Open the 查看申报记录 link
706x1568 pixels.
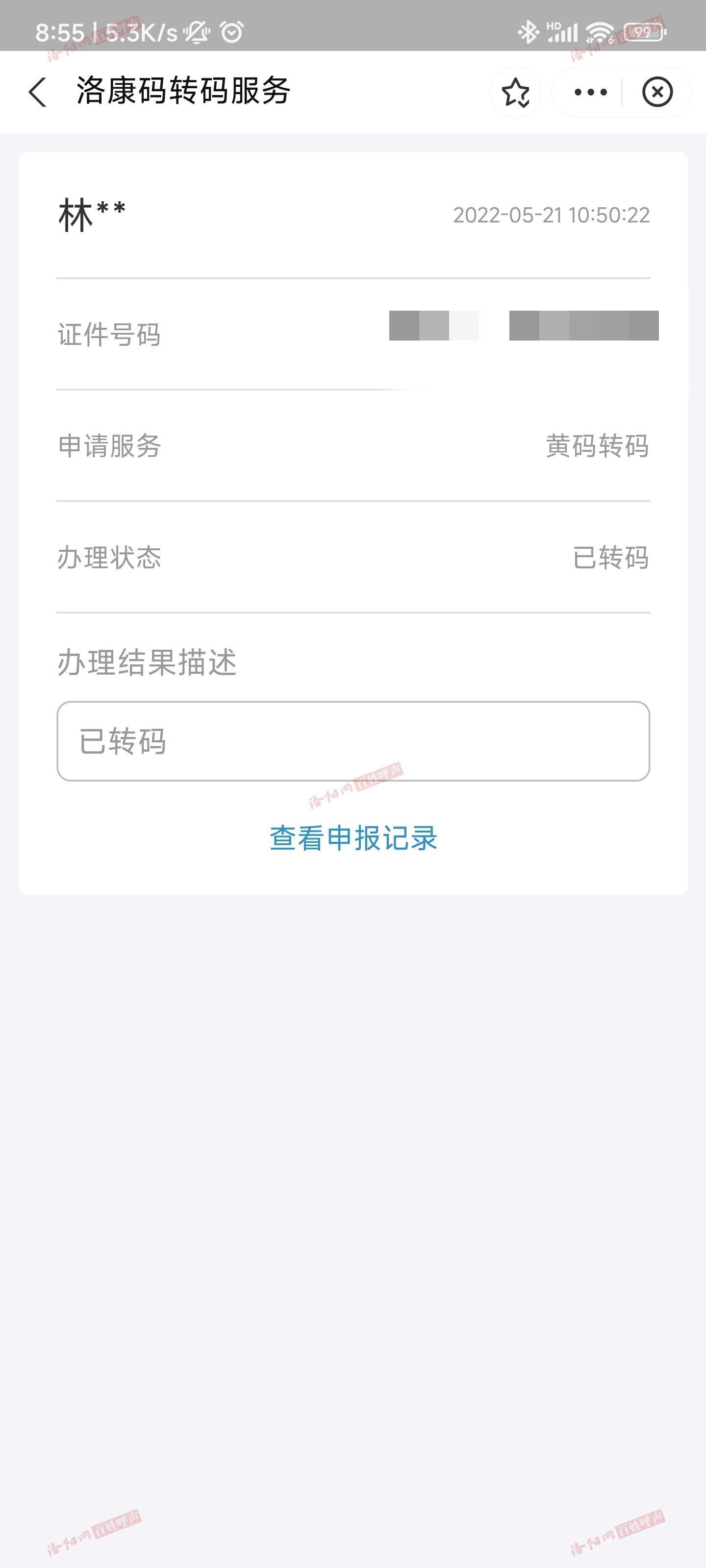click(x=353, y=838)
